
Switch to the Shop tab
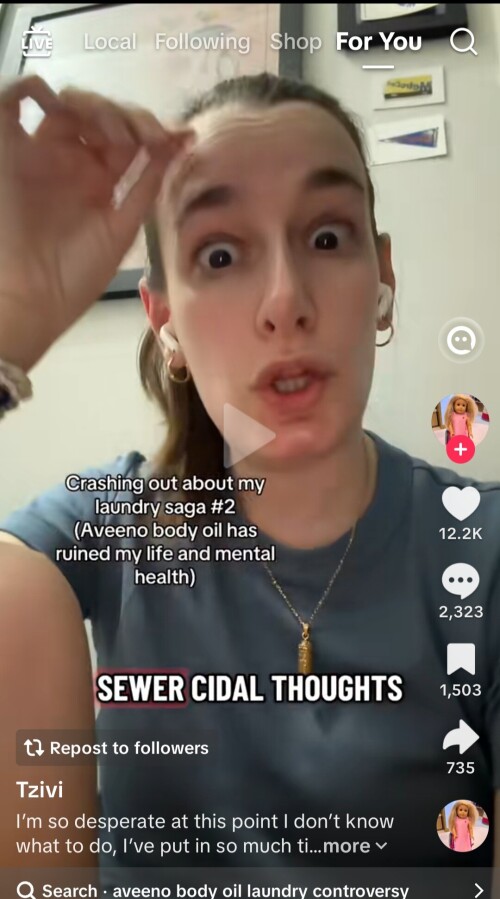click(296, 42)
